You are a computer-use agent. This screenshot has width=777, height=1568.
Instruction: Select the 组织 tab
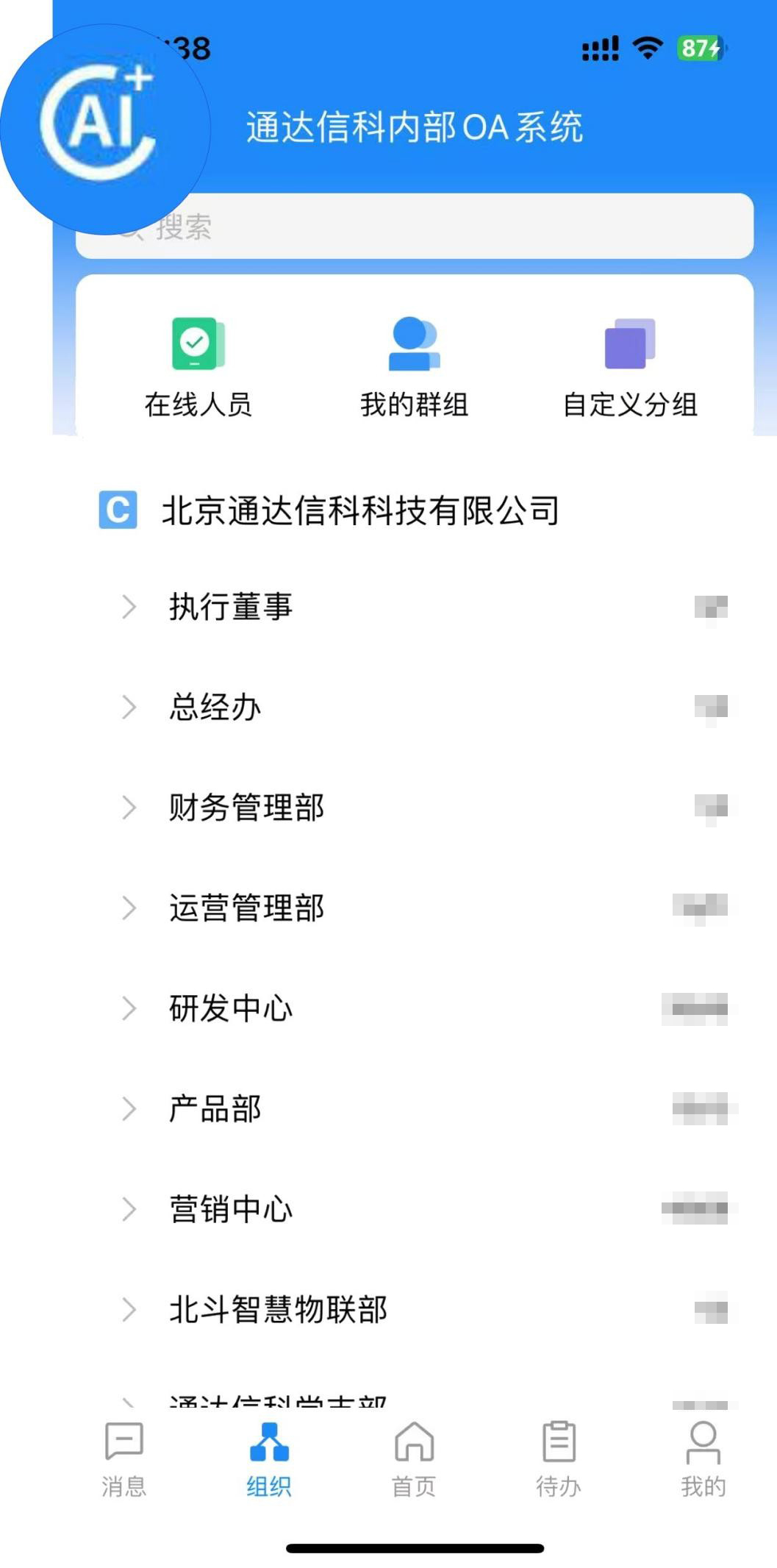tap(269, 1460)
